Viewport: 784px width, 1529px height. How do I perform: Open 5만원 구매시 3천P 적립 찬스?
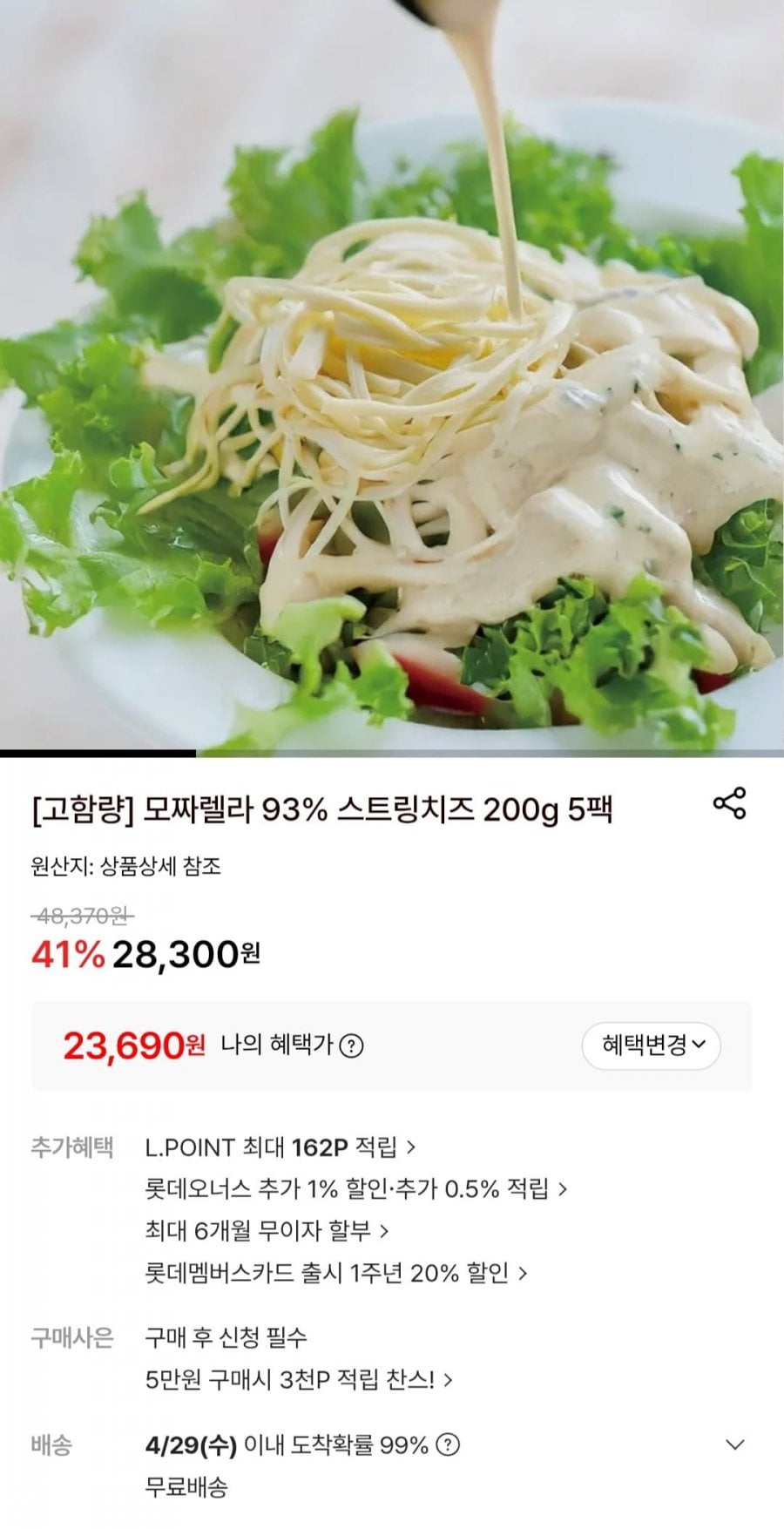[298, 1379]
